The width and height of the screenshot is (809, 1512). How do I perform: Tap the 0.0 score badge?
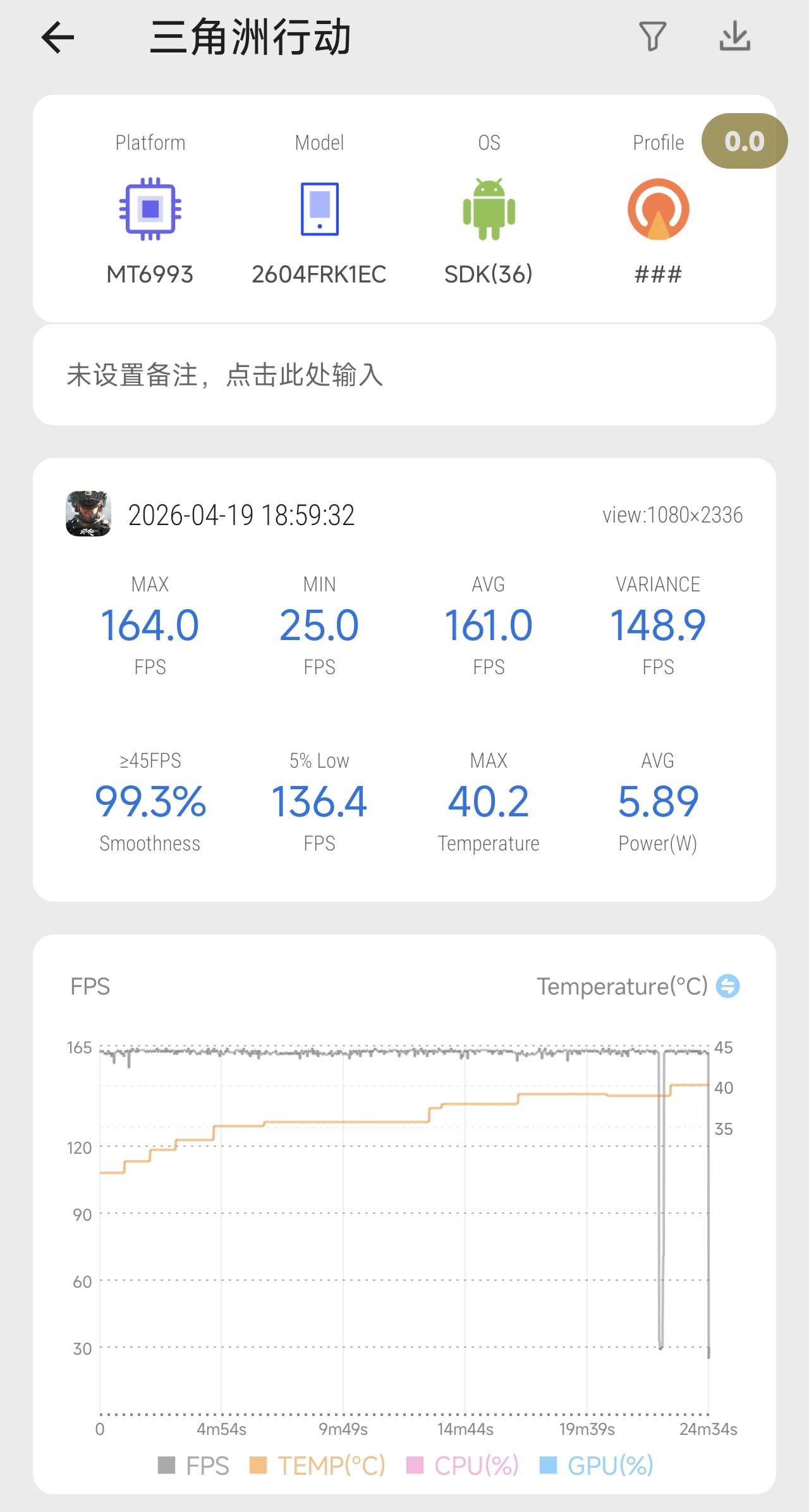[745, 141]
